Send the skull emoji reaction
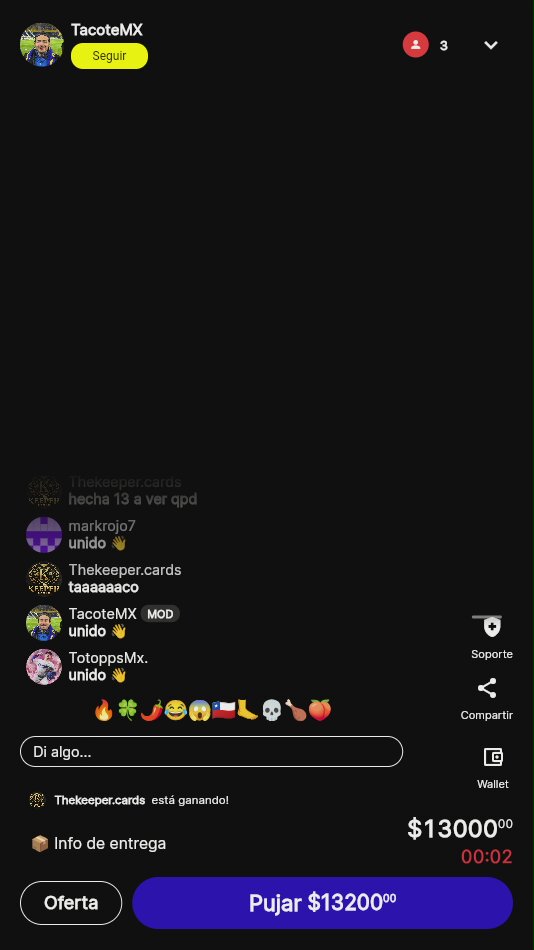 tap(272, 709)
